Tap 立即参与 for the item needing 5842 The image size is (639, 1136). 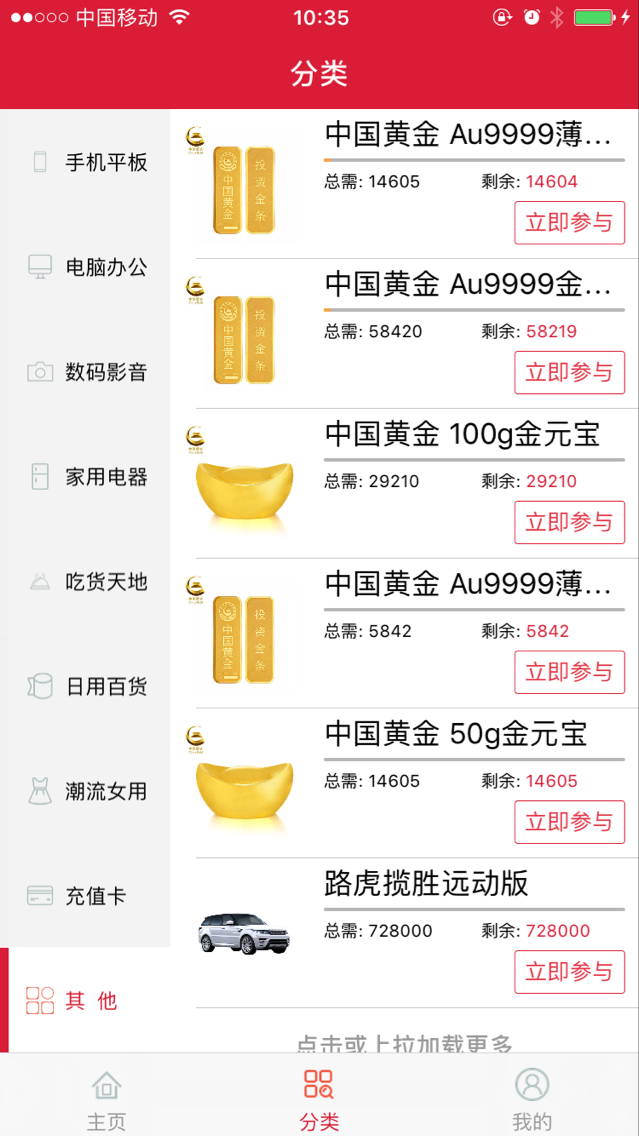click(x=569, y=672)
